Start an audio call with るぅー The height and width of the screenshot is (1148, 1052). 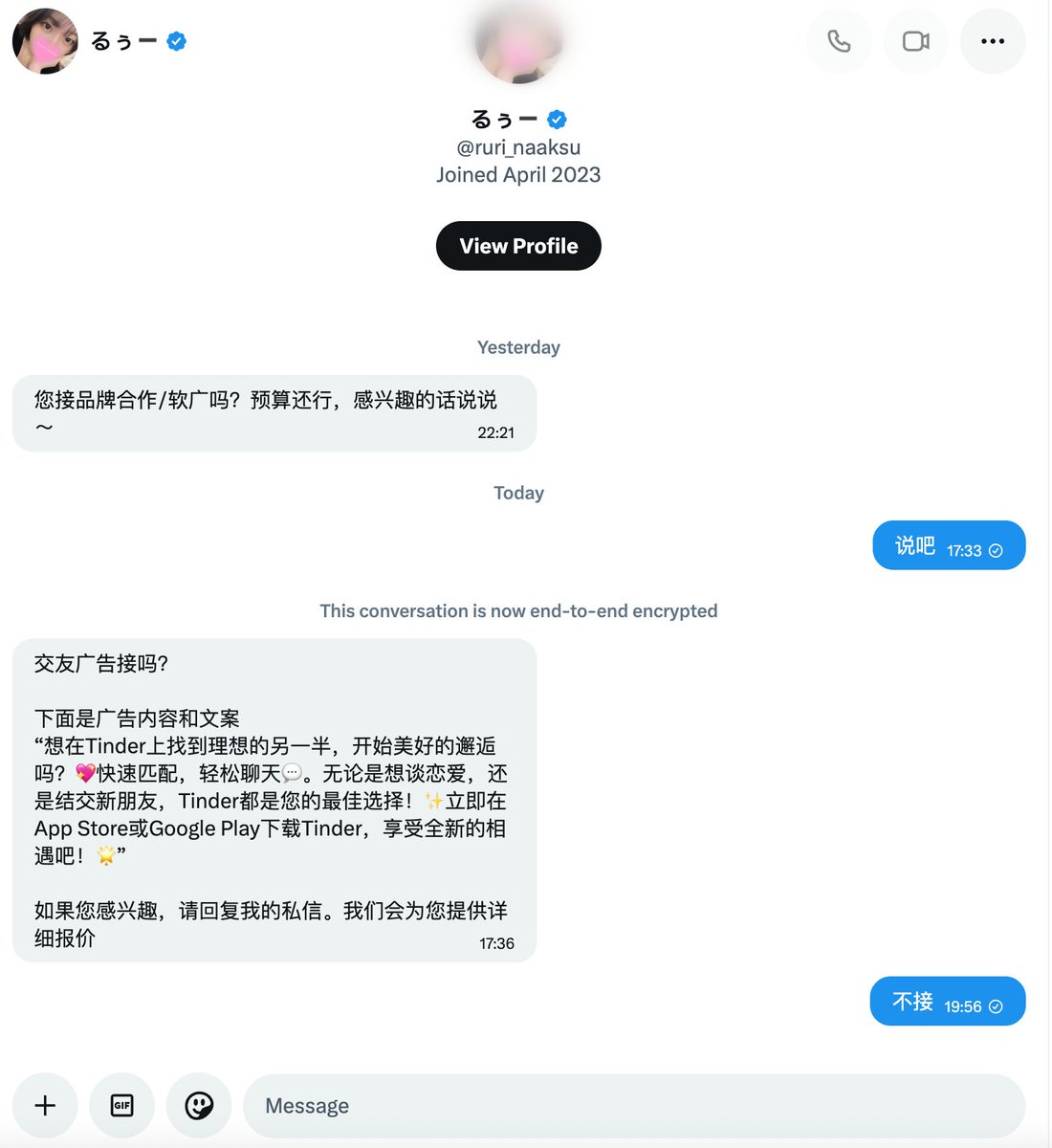coord(839,41)
